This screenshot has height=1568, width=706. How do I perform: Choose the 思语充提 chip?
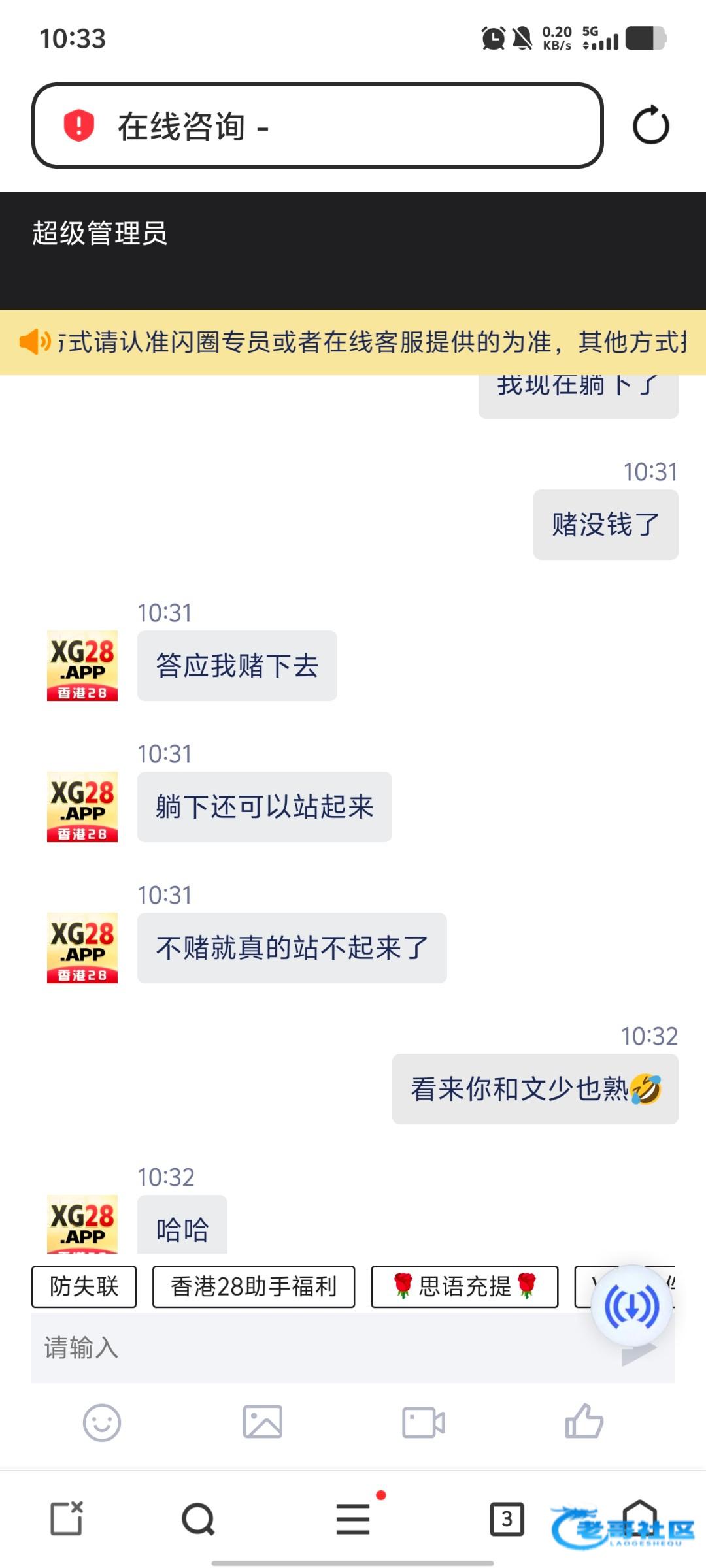pos(465,1286)
